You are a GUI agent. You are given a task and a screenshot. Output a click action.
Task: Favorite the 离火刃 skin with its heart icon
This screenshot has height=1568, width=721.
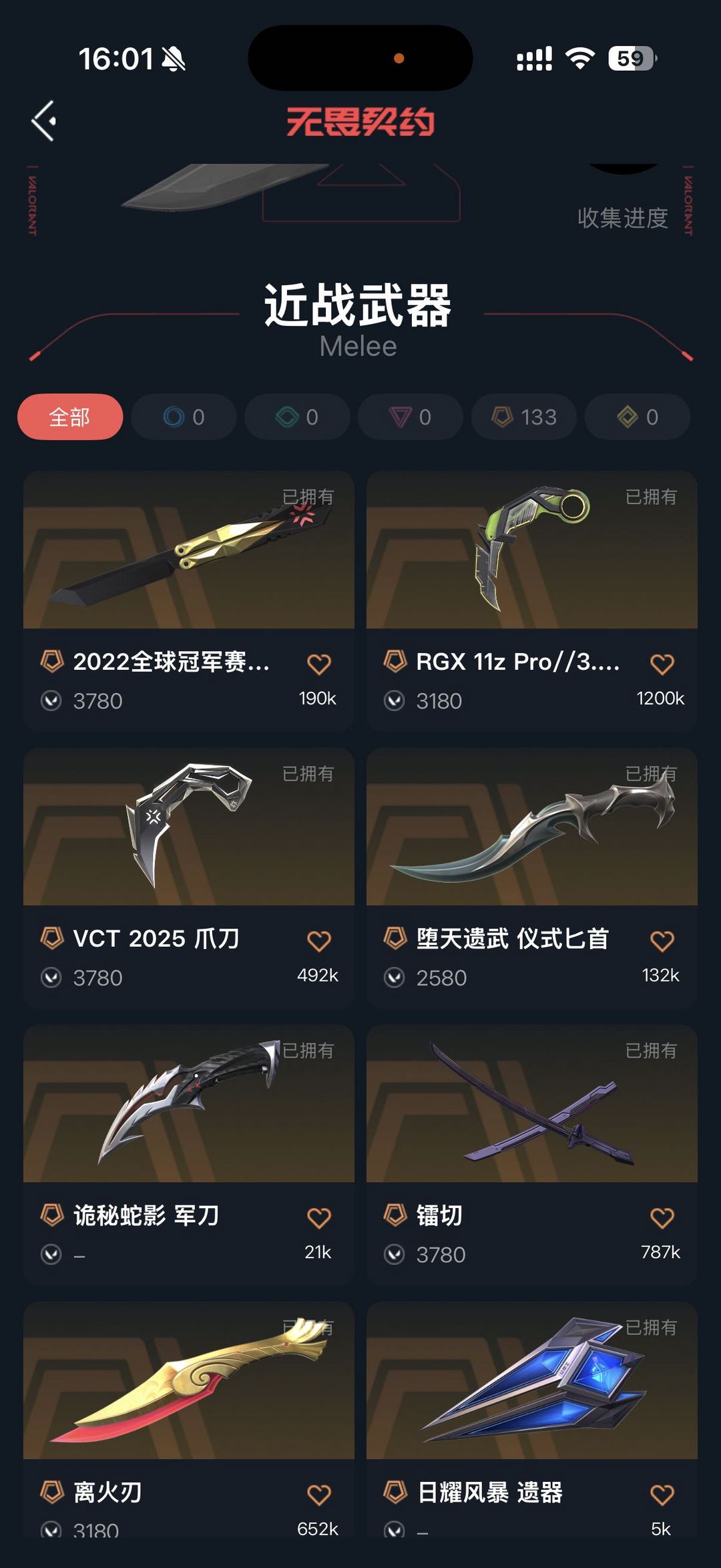[x=318, y=1493]
